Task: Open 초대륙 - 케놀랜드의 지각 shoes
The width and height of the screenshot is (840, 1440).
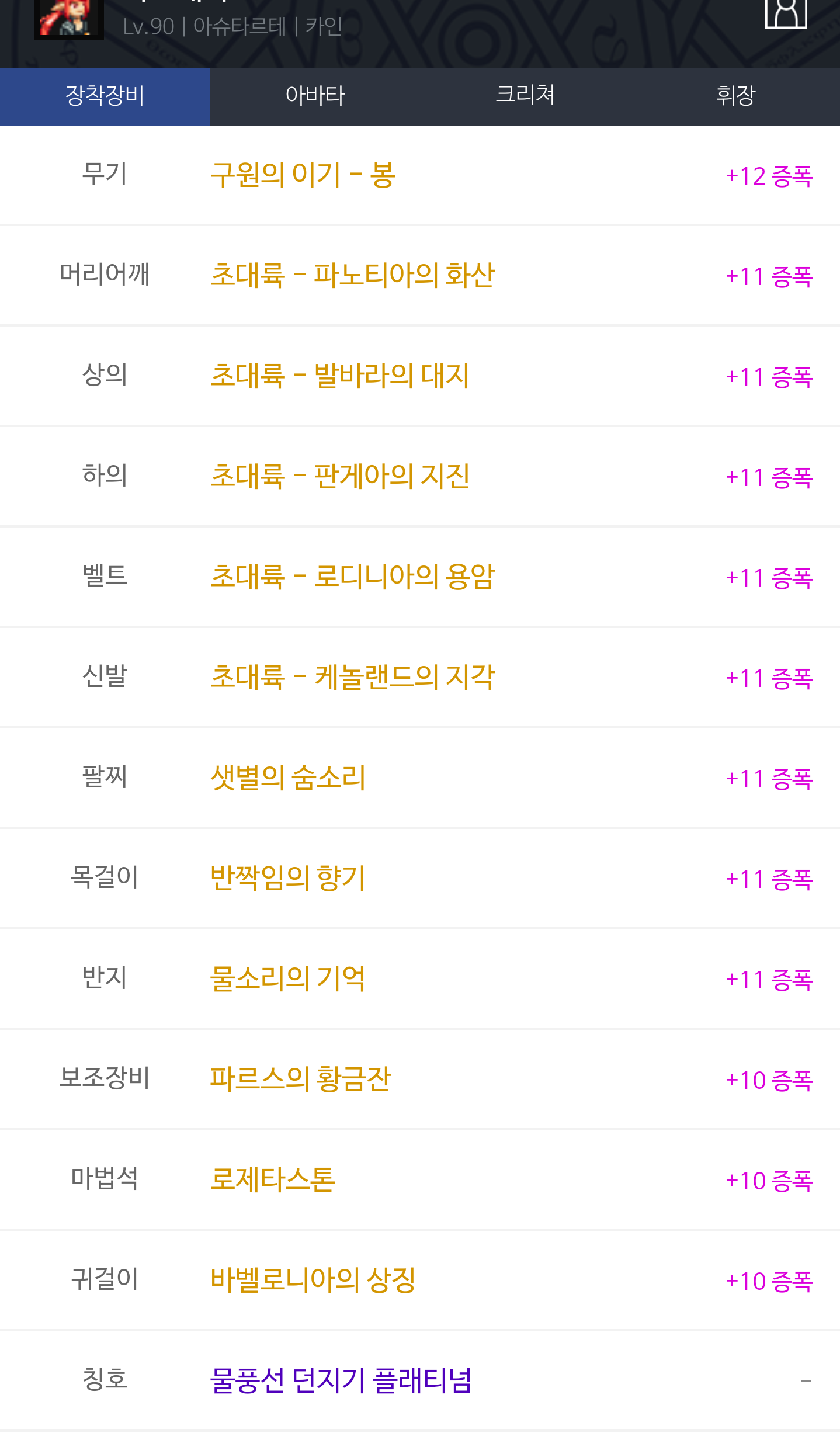Action: click(352, 678)
